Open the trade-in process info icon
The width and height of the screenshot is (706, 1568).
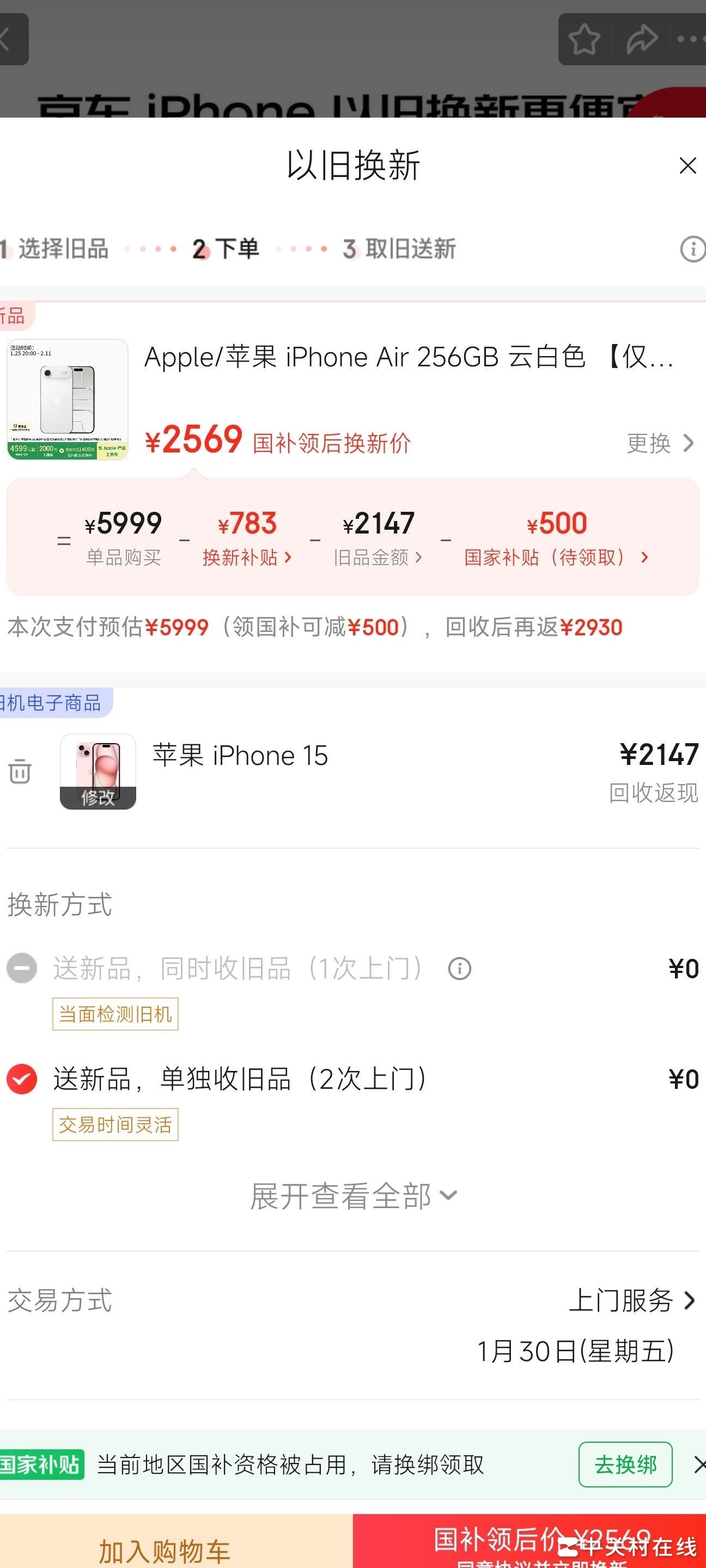(x=692, y=249)
